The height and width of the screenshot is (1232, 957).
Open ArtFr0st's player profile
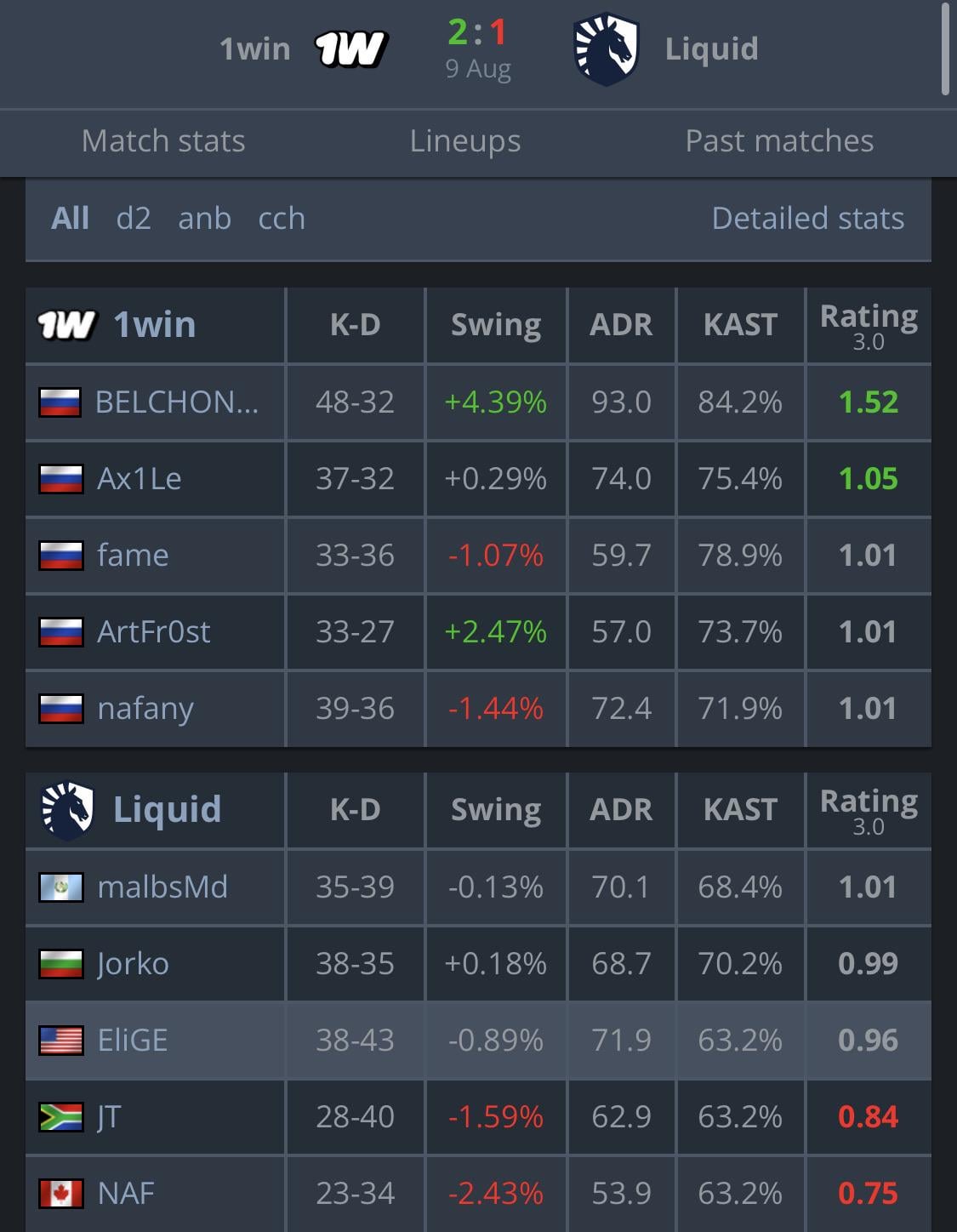coord(154,631)
